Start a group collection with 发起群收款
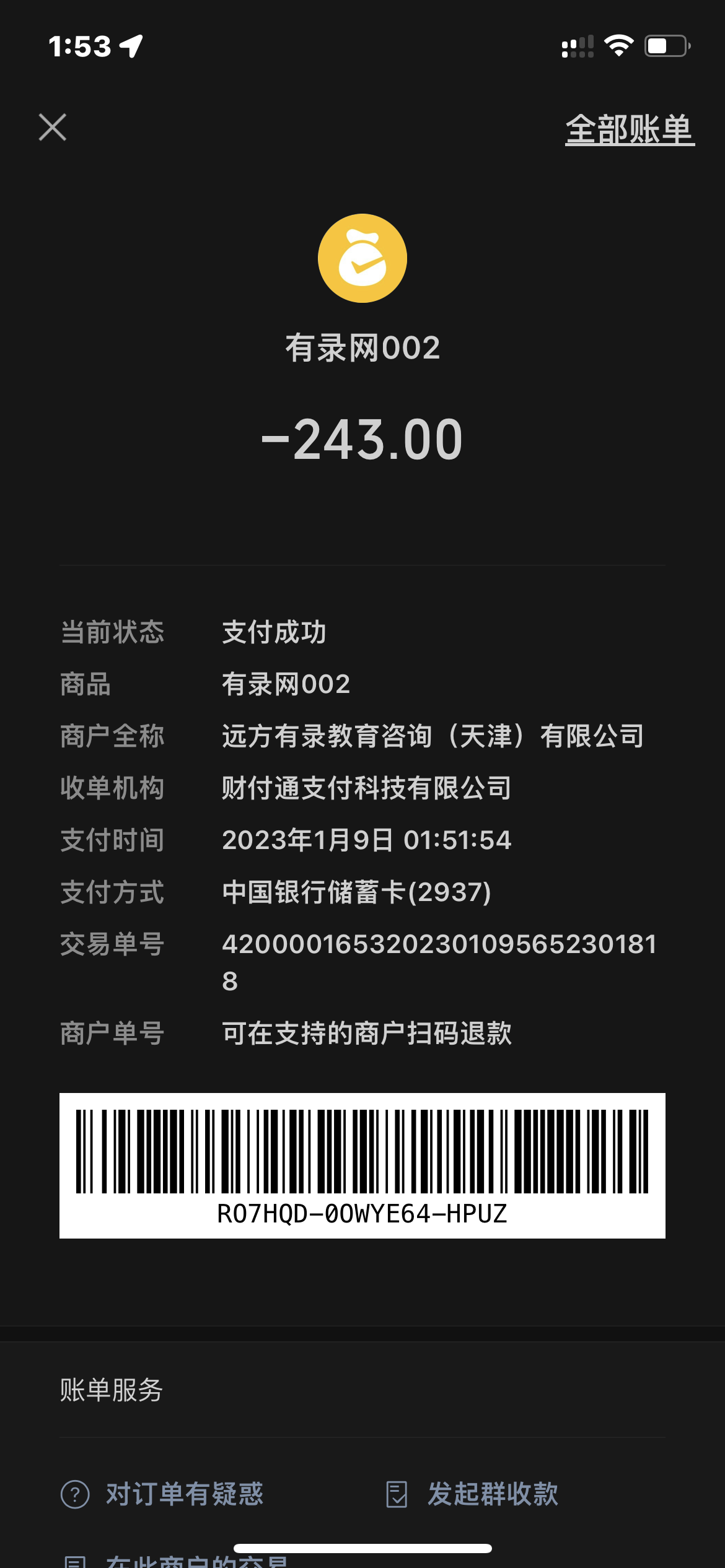Image resolution: width=725 pixels, height=1568 pixels. click(x=472, y=1494)
